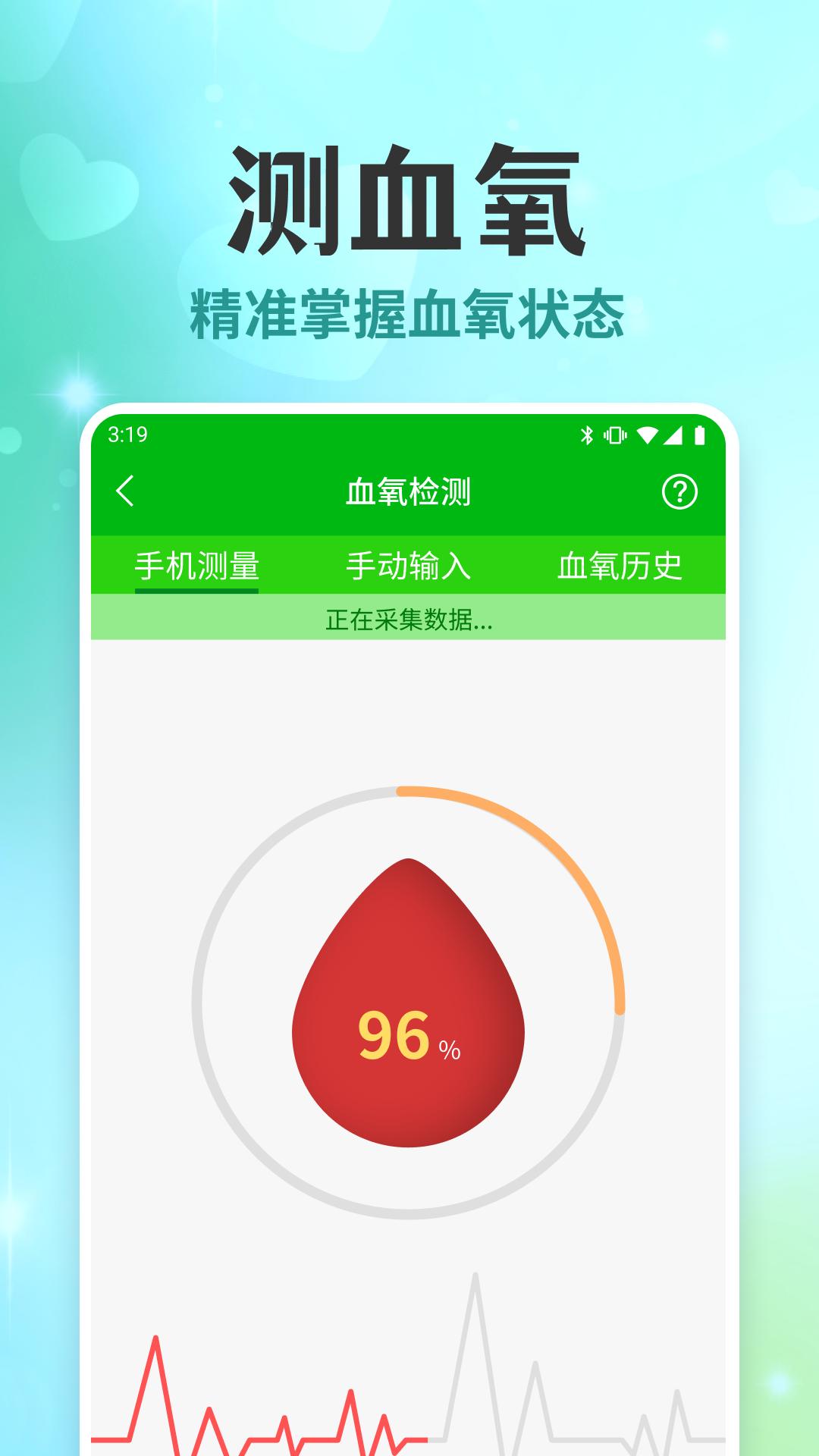This screenshot has width=819, height=1456.
Task: Tap the 血氧检测 title text
Action: click(x=409, y=491)
